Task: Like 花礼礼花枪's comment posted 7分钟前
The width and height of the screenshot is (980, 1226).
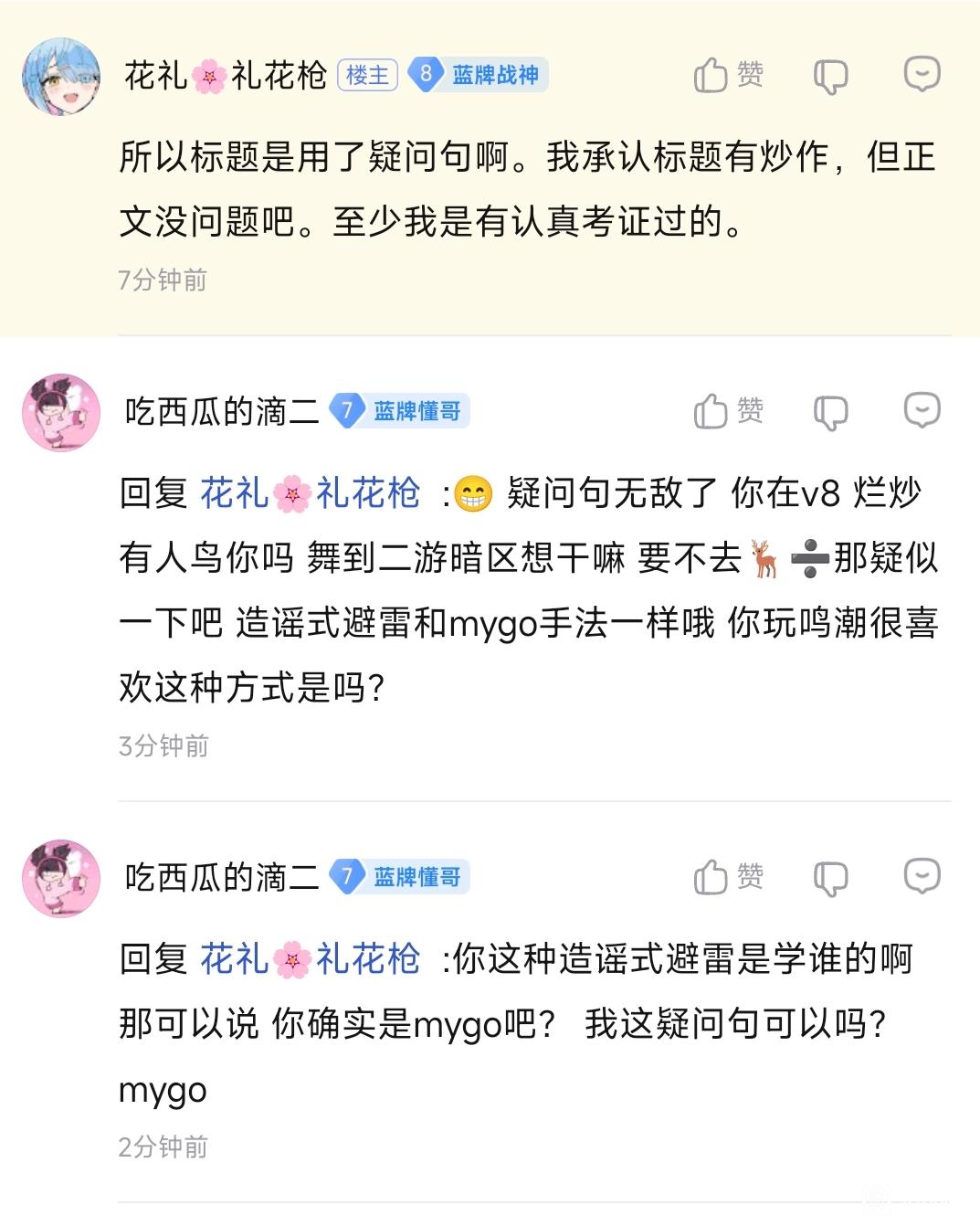Action: click(727, 75)
